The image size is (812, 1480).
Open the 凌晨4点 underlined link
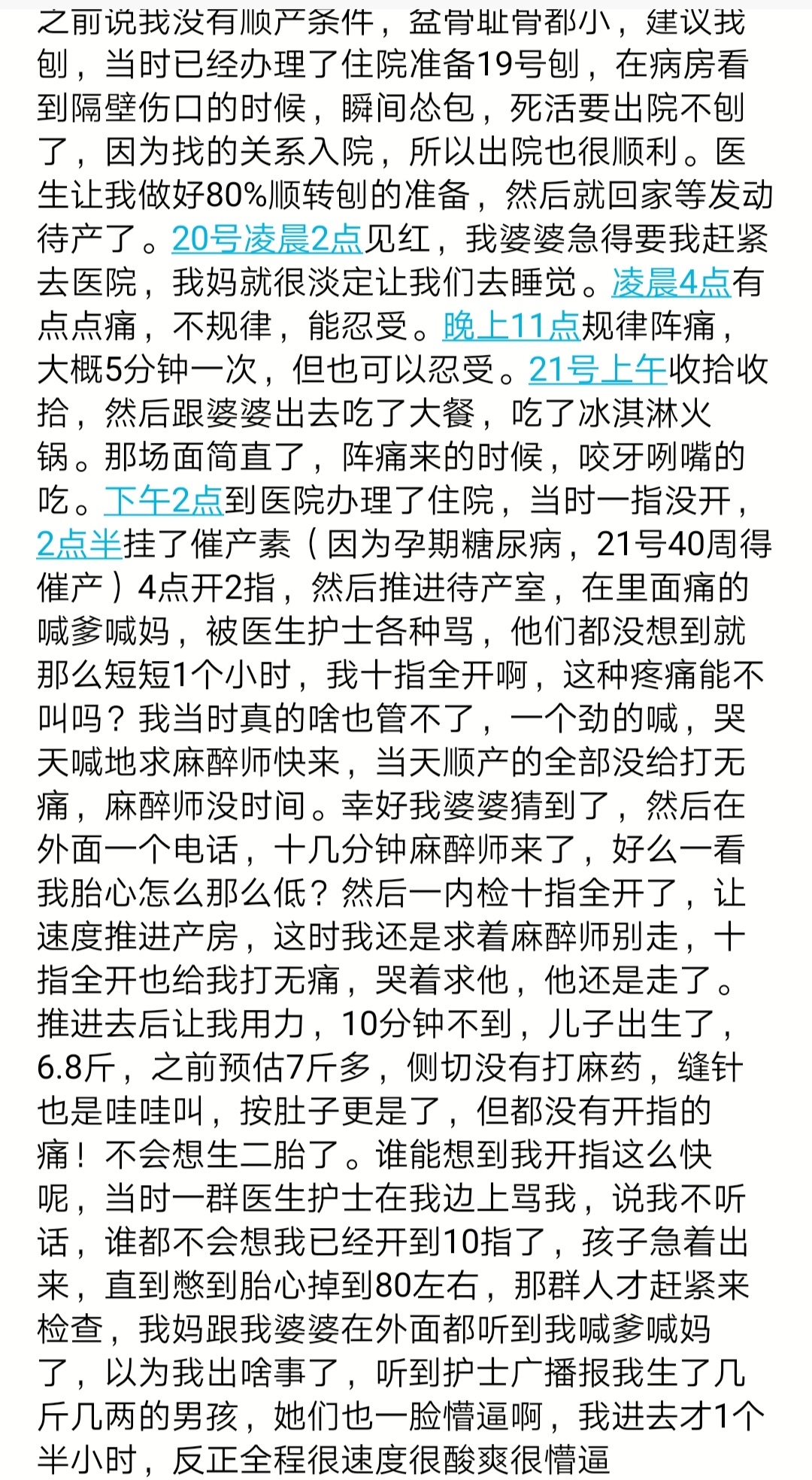point(671,283)
